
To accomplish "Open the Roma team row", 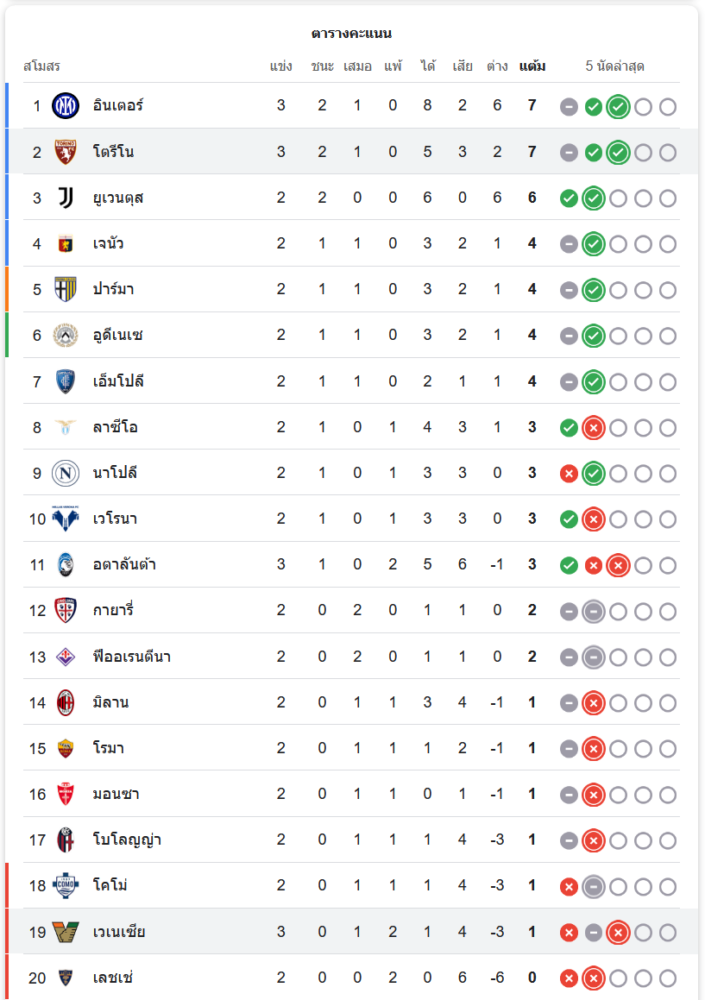I will click(108, 749).
